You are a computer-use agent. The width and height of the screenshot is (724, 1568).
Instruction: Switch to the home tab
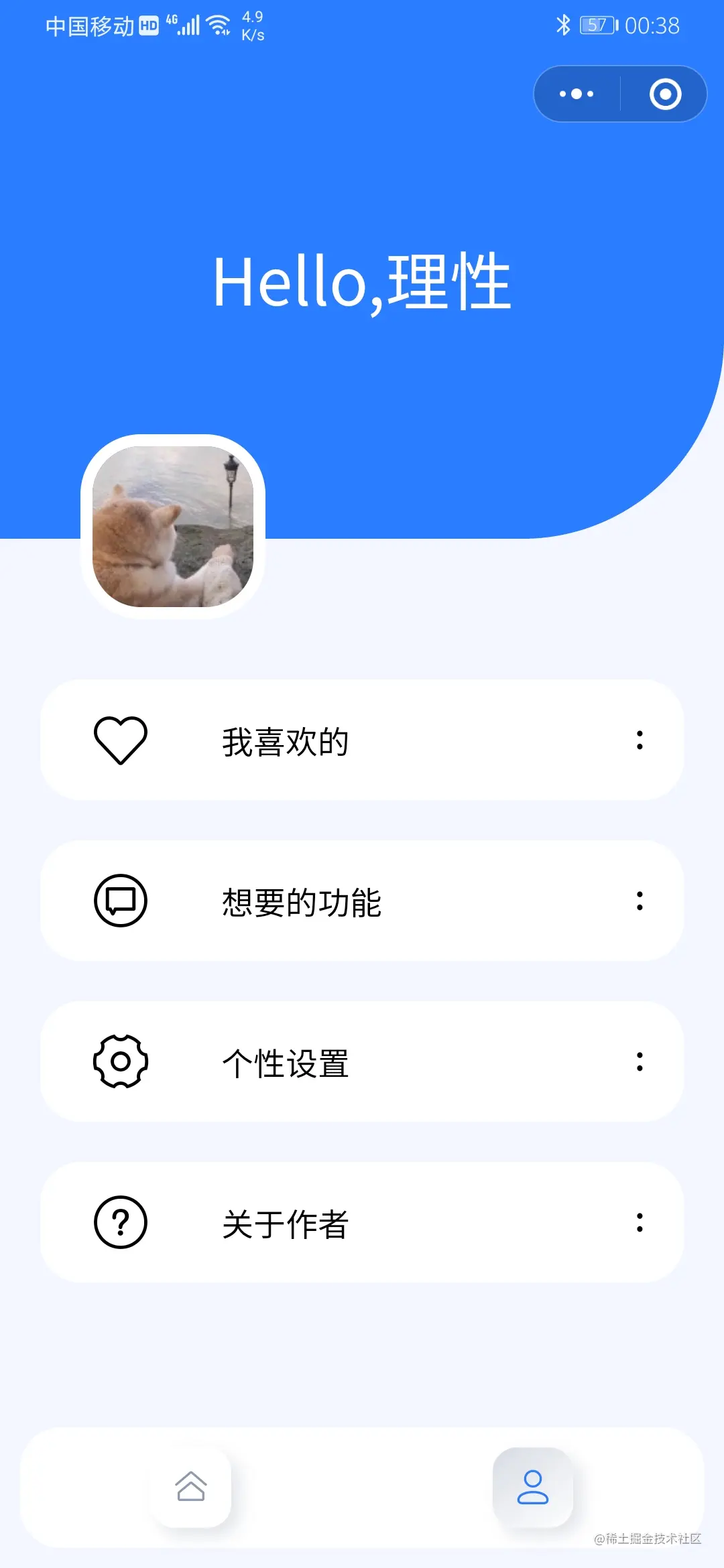191,1487
